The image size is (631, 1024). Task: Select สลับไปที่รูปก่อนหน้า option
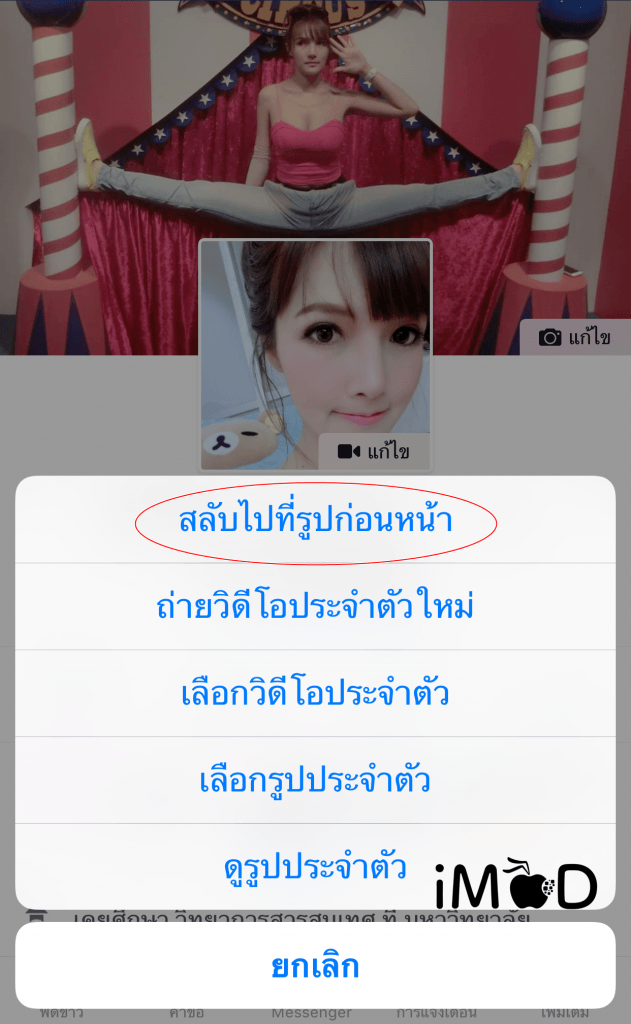(315, 521)
